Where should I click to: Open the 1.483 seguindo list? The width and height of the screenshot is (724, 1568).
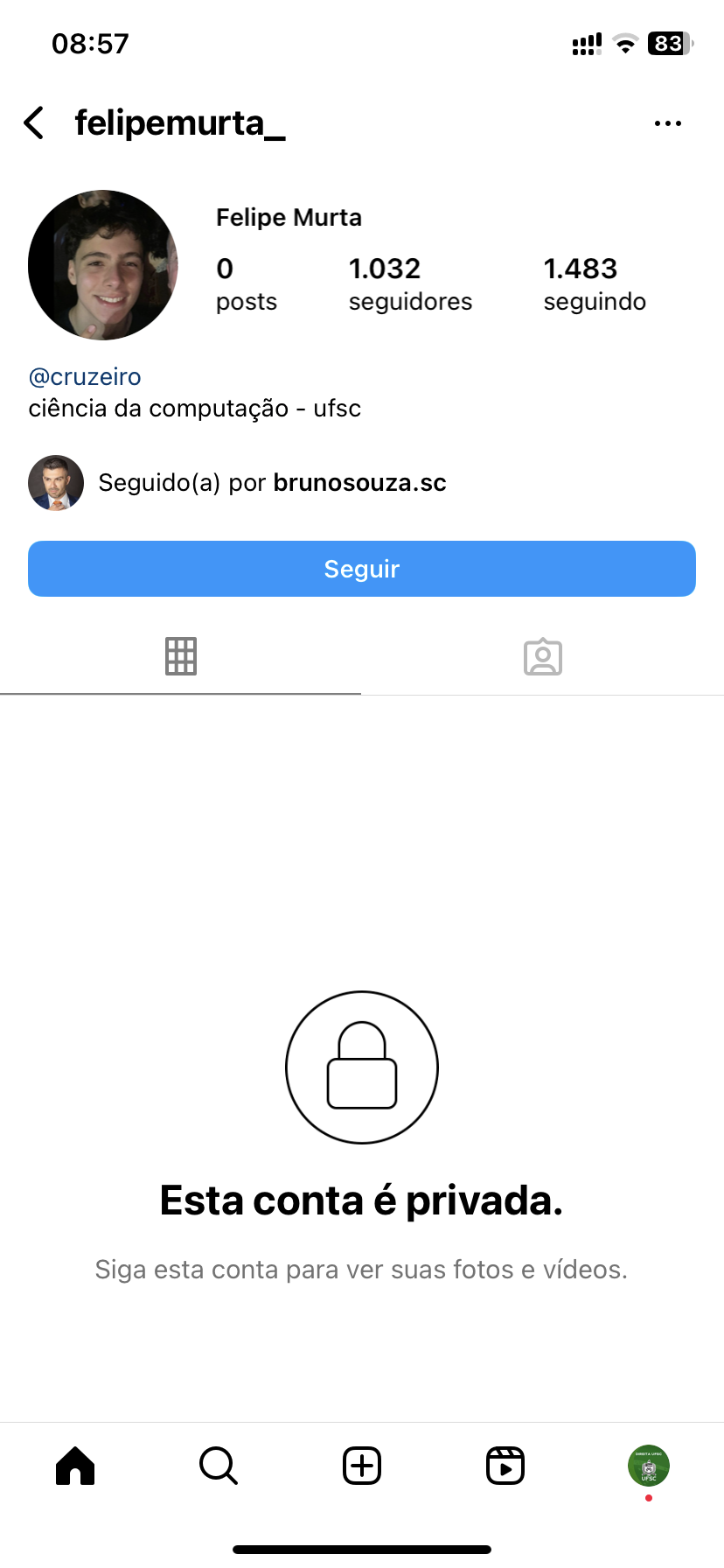[x=594, y=283]
